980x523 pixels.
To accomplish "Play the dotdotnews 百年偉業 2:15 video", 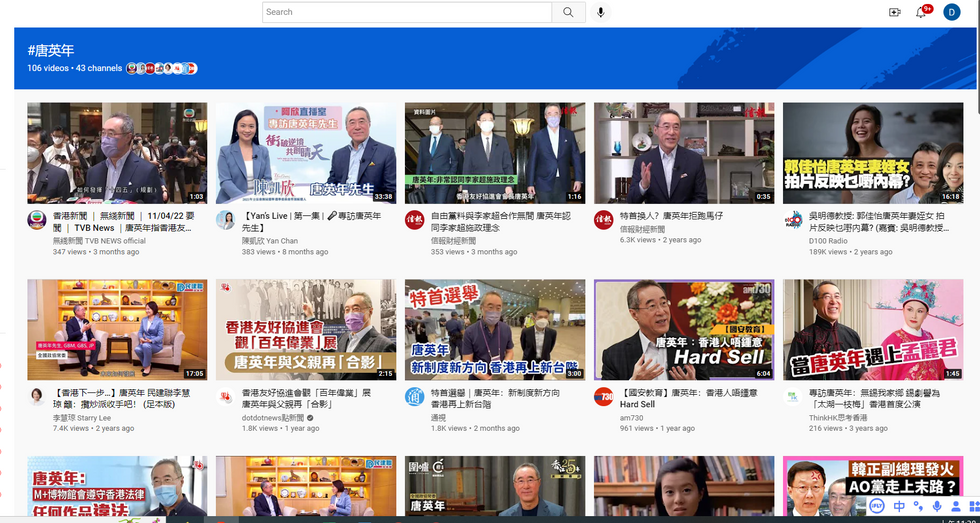I will tap(306, 330).
